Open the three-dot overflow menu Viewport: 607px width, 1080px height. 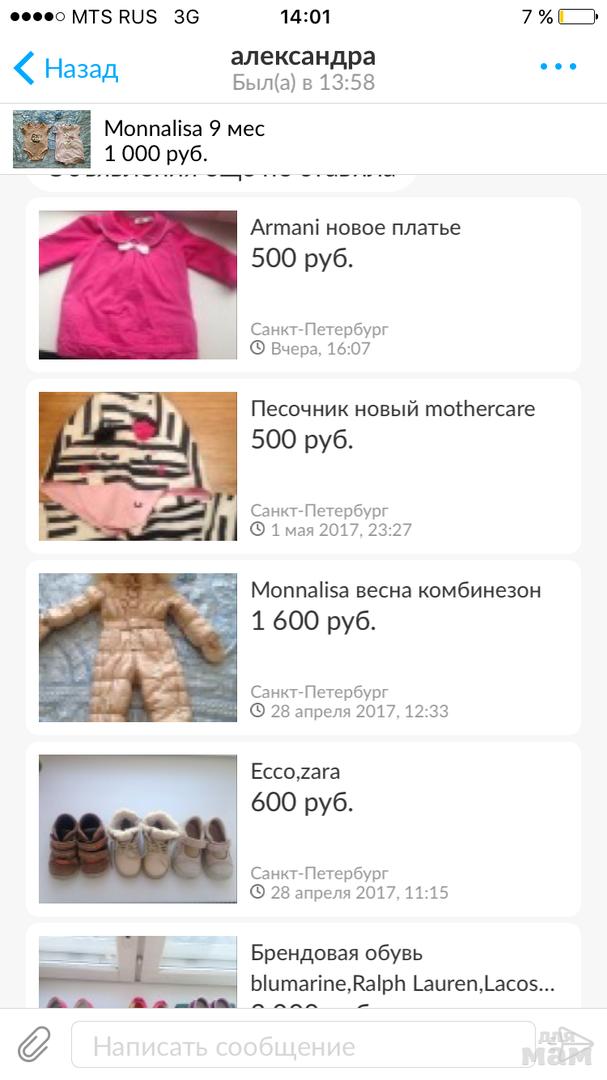558,68
